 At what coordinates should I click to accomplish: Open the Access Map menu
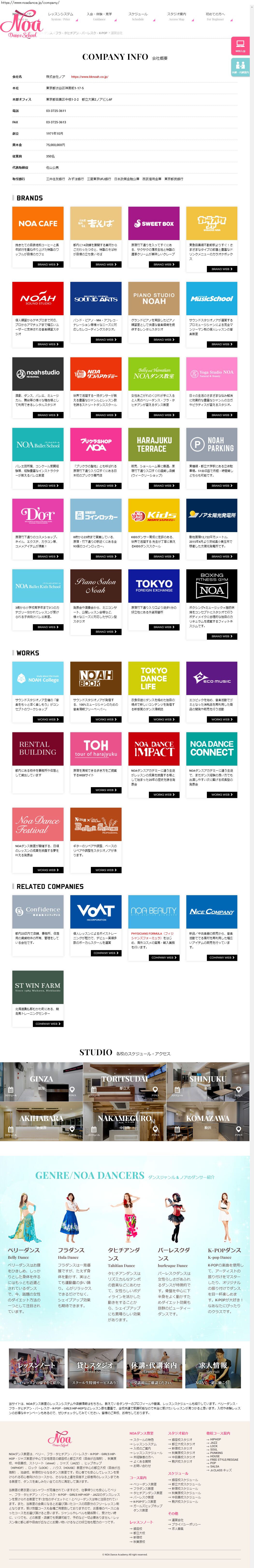click(x=177, y=16)
